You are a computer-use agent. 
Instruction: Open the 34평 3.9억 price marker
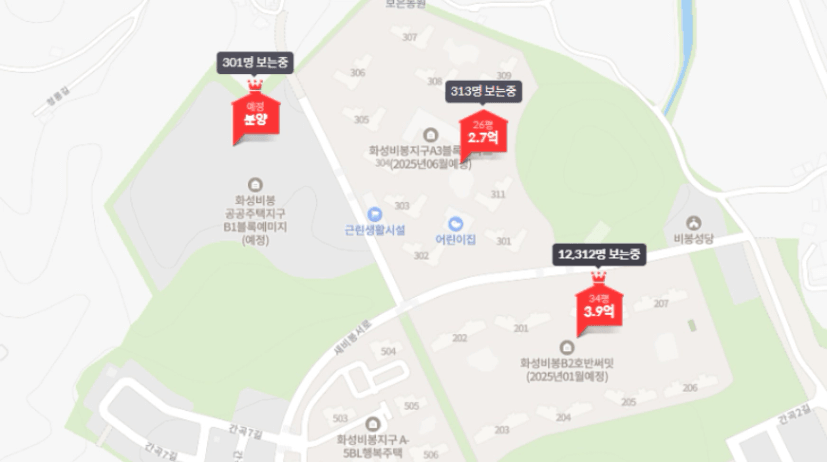point(599,307)
